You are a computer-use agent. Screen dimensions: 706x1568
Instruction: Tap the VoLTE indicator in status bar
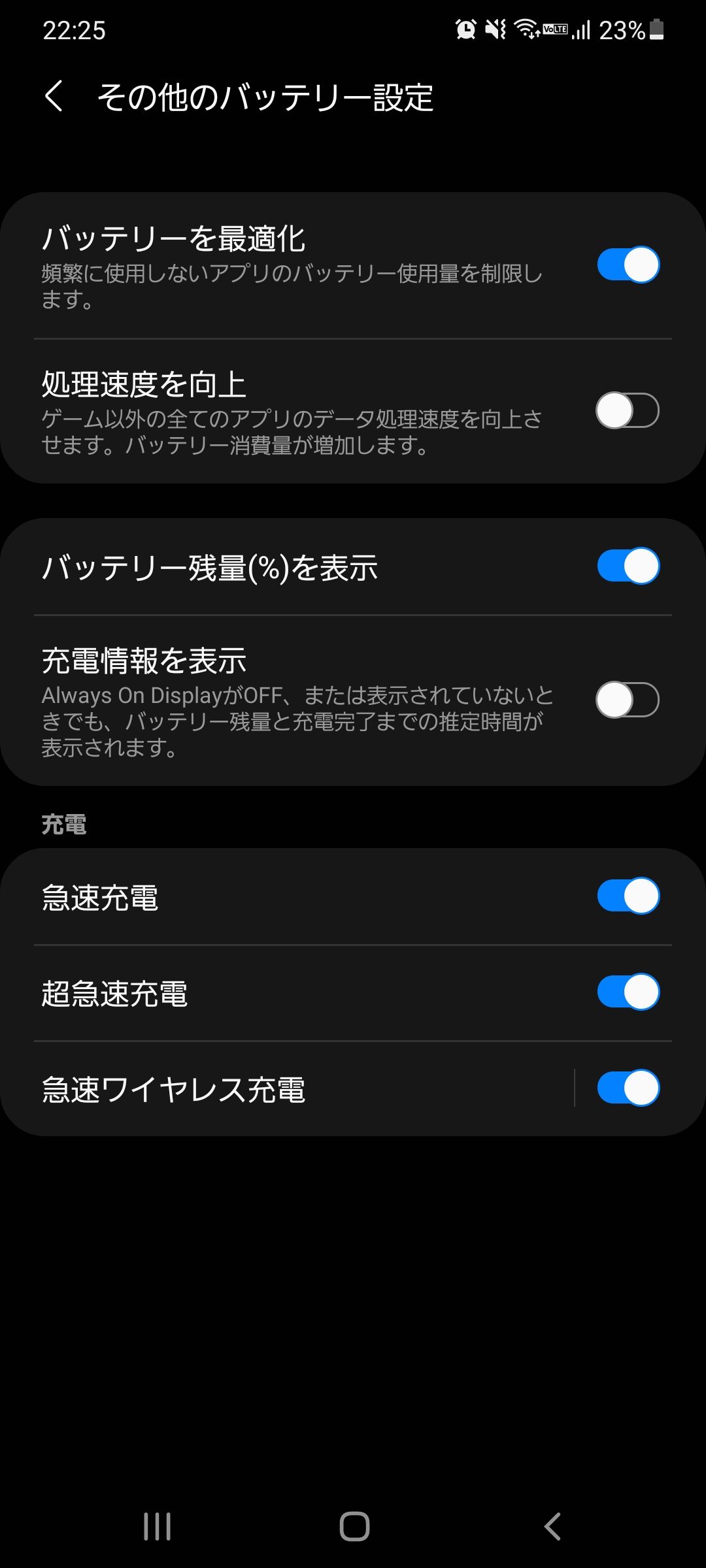point(555,29)
